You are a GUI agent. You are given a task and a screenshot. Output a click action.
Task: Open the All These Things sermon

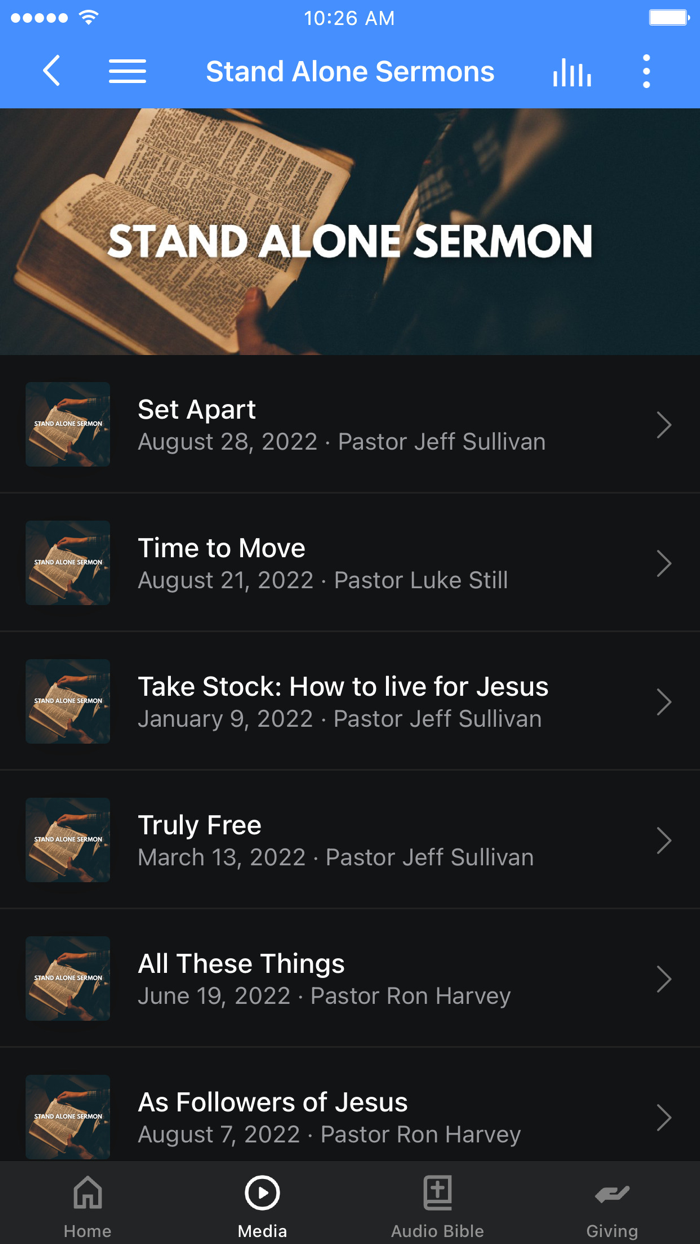tap(350, 979)
